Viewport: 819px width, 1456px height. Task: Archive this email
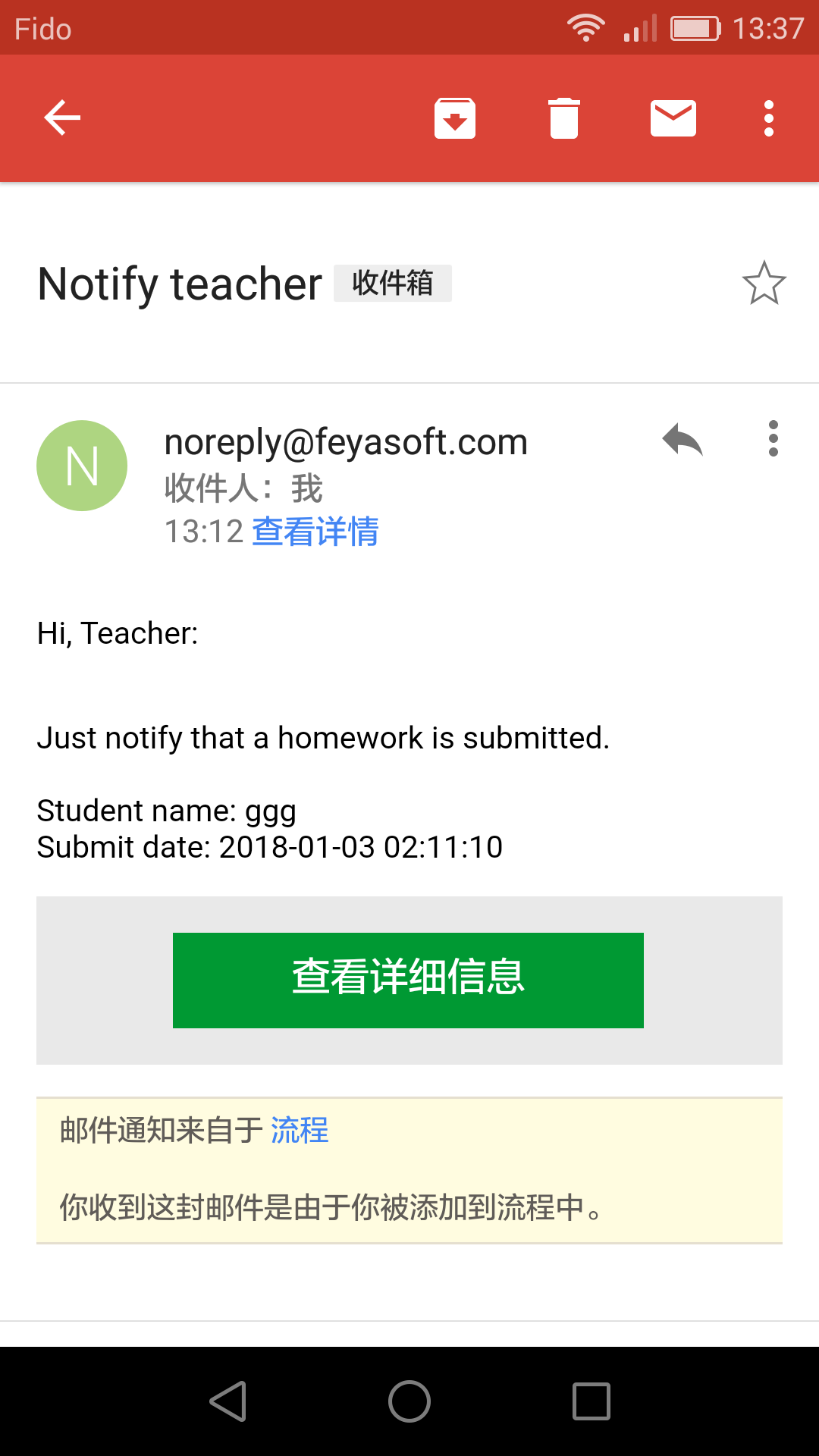455,118
